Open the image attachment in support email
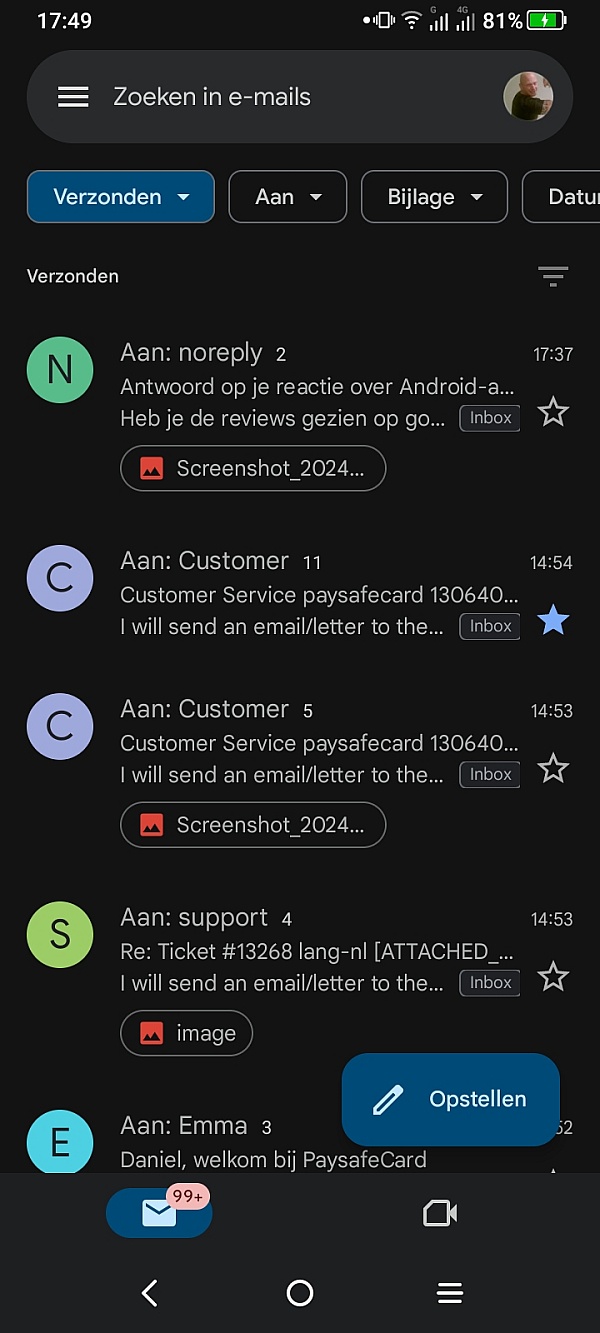This screenshot has height=1333, width=600. (x=186, y=1033)
